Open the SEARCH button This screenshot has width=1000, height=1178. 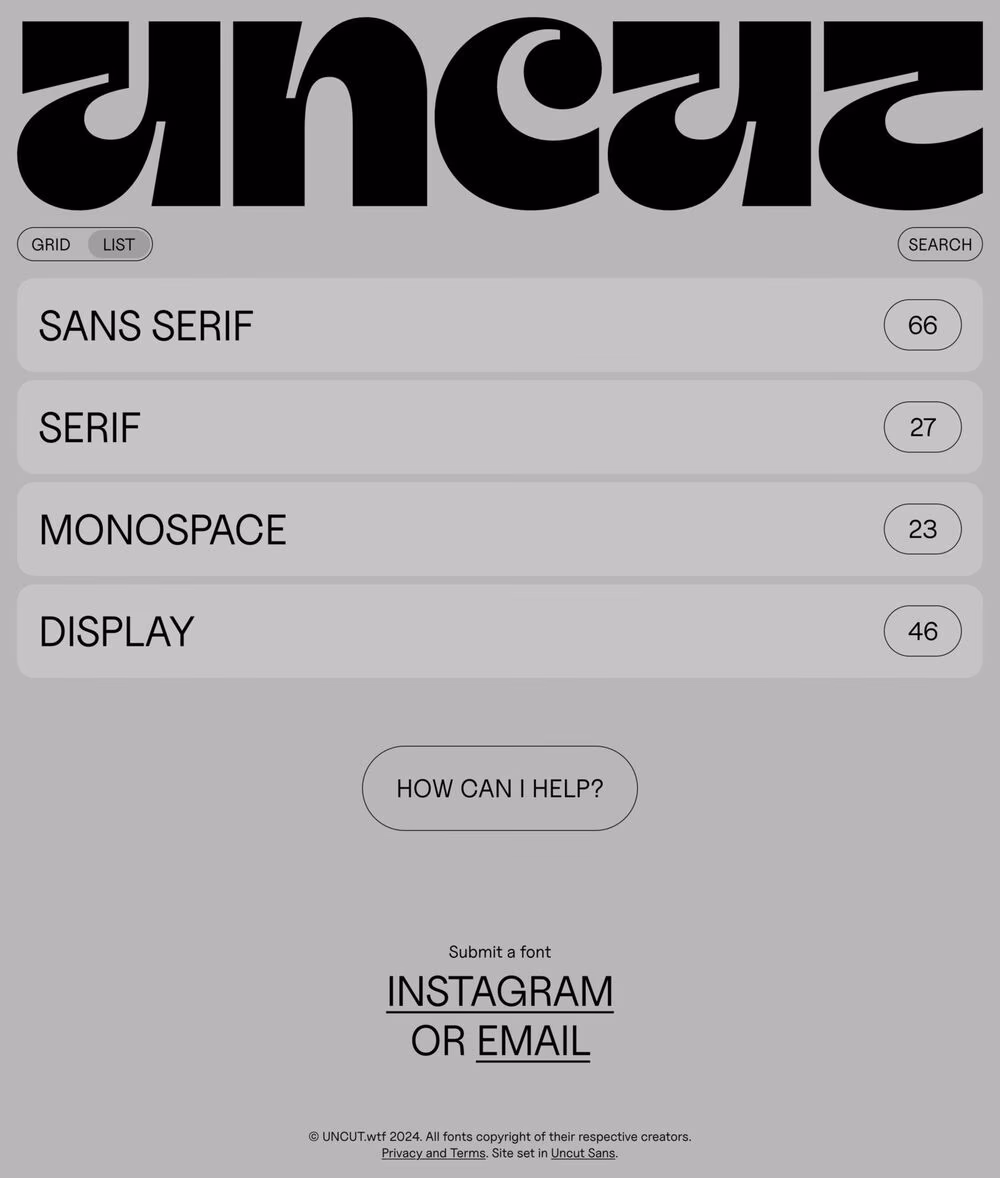(939, 244)
